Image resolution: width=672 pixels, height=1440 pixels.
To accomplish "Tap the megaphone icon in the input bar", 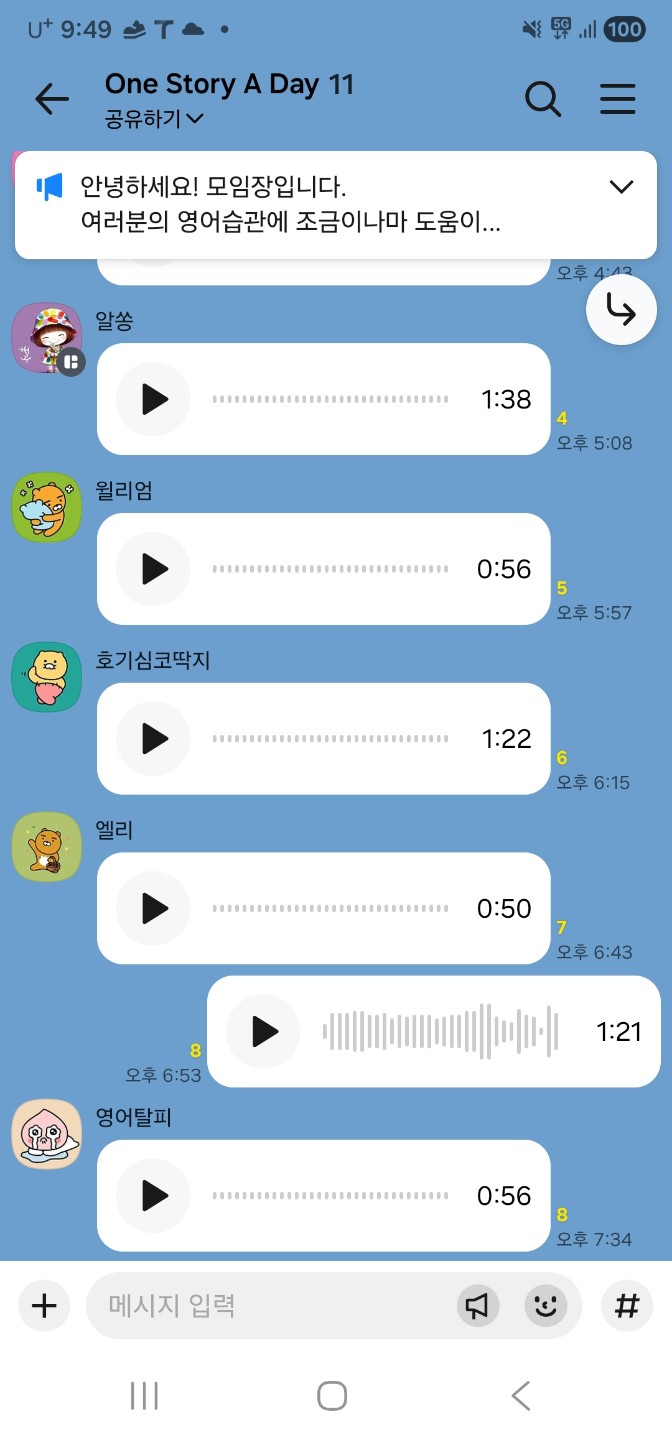I will tap(478, 1305).
